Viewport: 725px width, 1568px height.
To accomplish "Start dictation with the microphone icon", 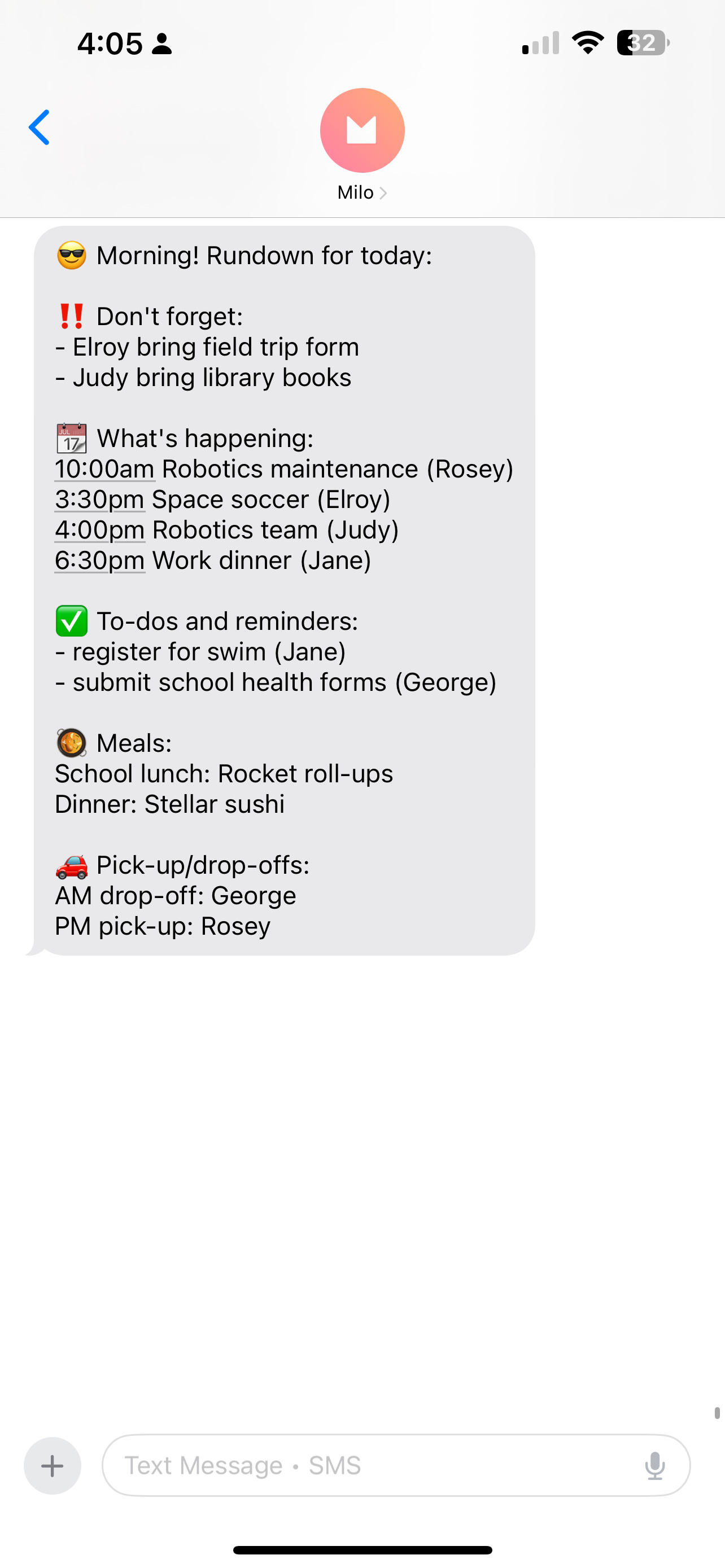I will coord(655,1466).
